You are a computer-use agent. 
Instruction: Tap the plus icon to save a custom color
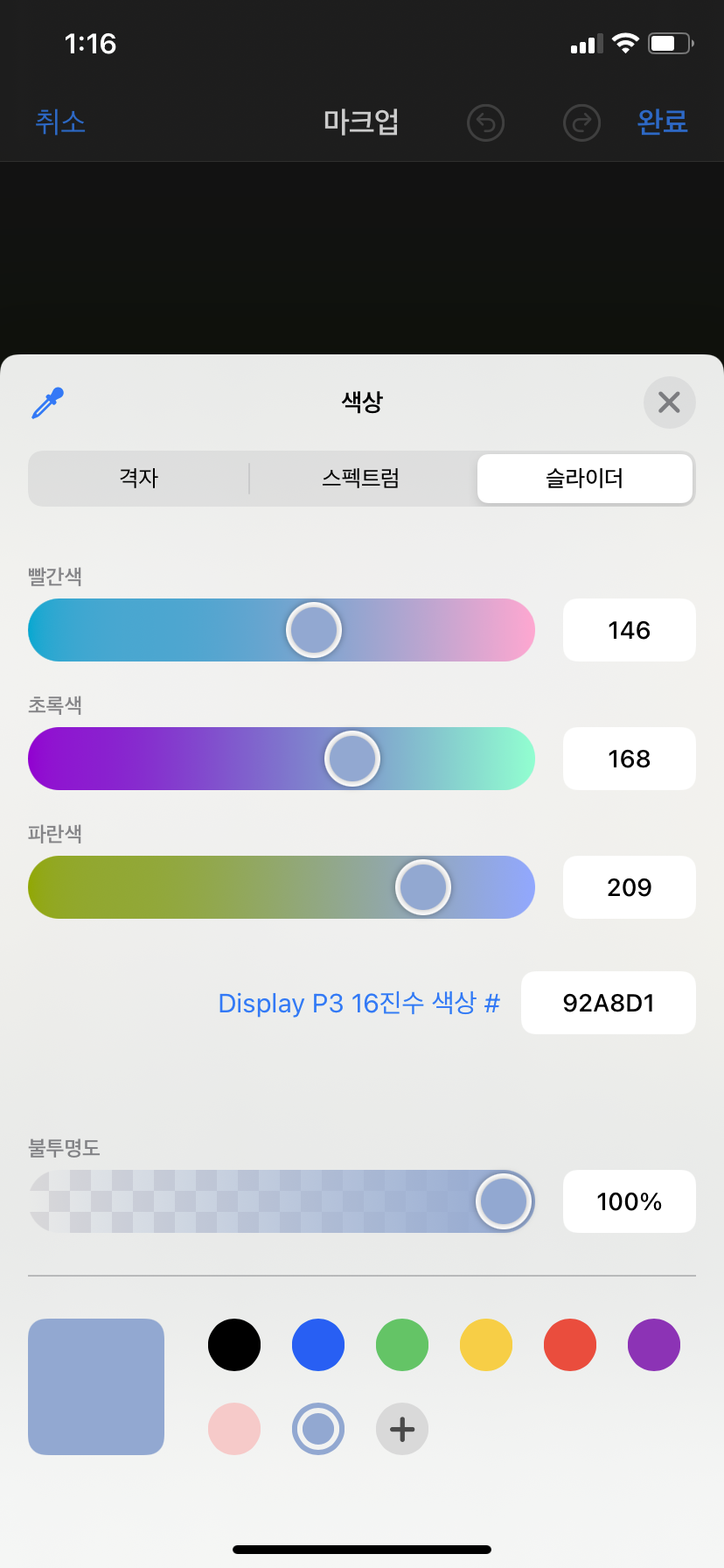click(x=401, y=1429)
